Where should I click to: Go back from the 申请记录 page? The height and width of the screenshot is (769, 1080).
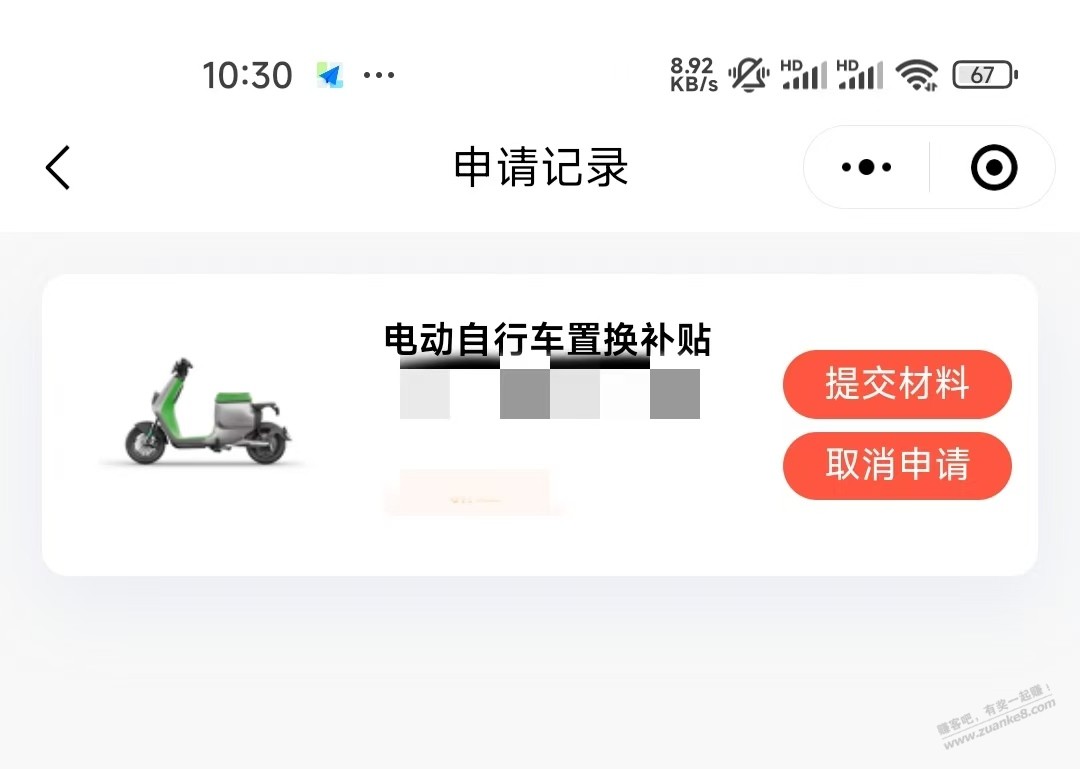pyautogui.click(x=58, y=168)
